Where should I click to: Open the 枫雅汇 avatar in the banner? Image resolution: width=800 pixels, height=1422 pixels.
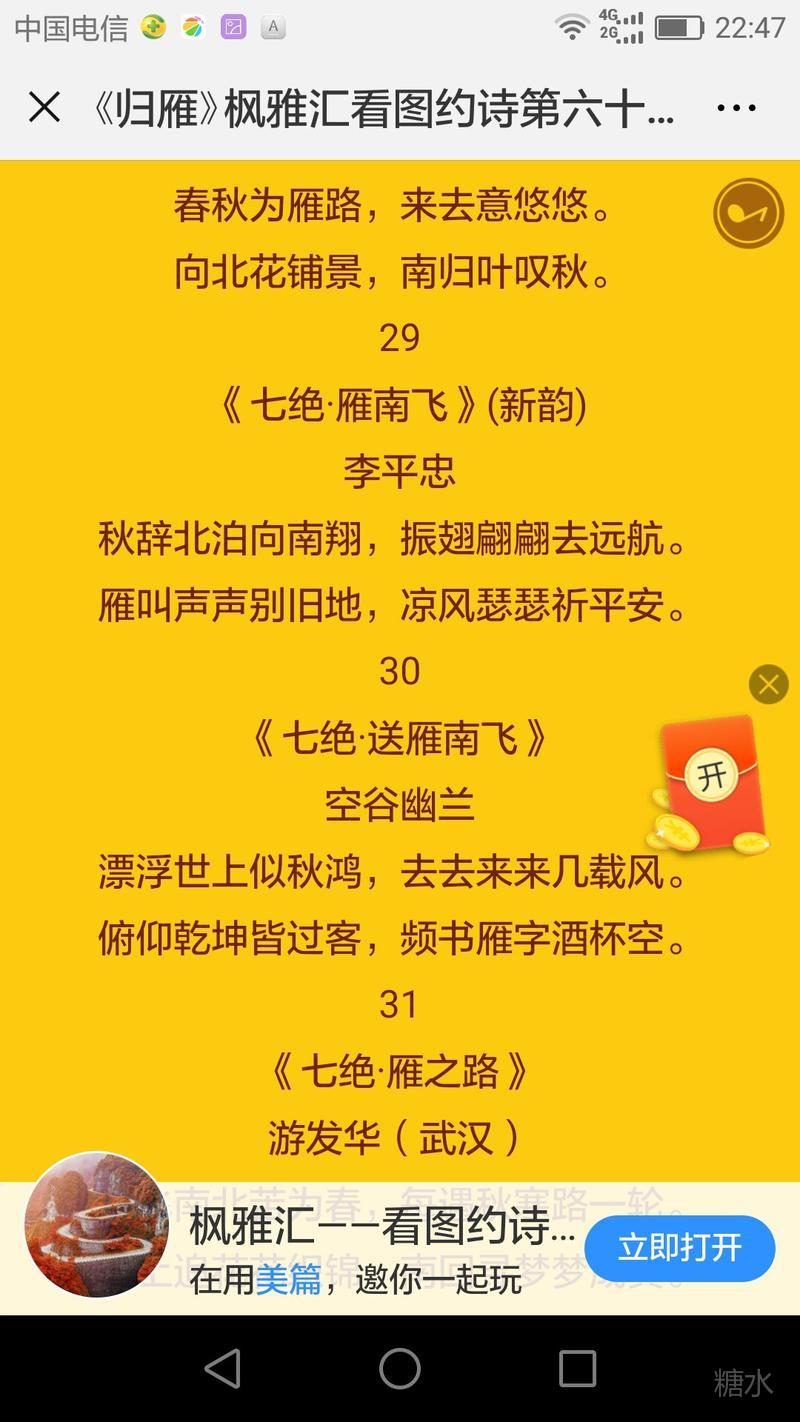point(96,1224)
